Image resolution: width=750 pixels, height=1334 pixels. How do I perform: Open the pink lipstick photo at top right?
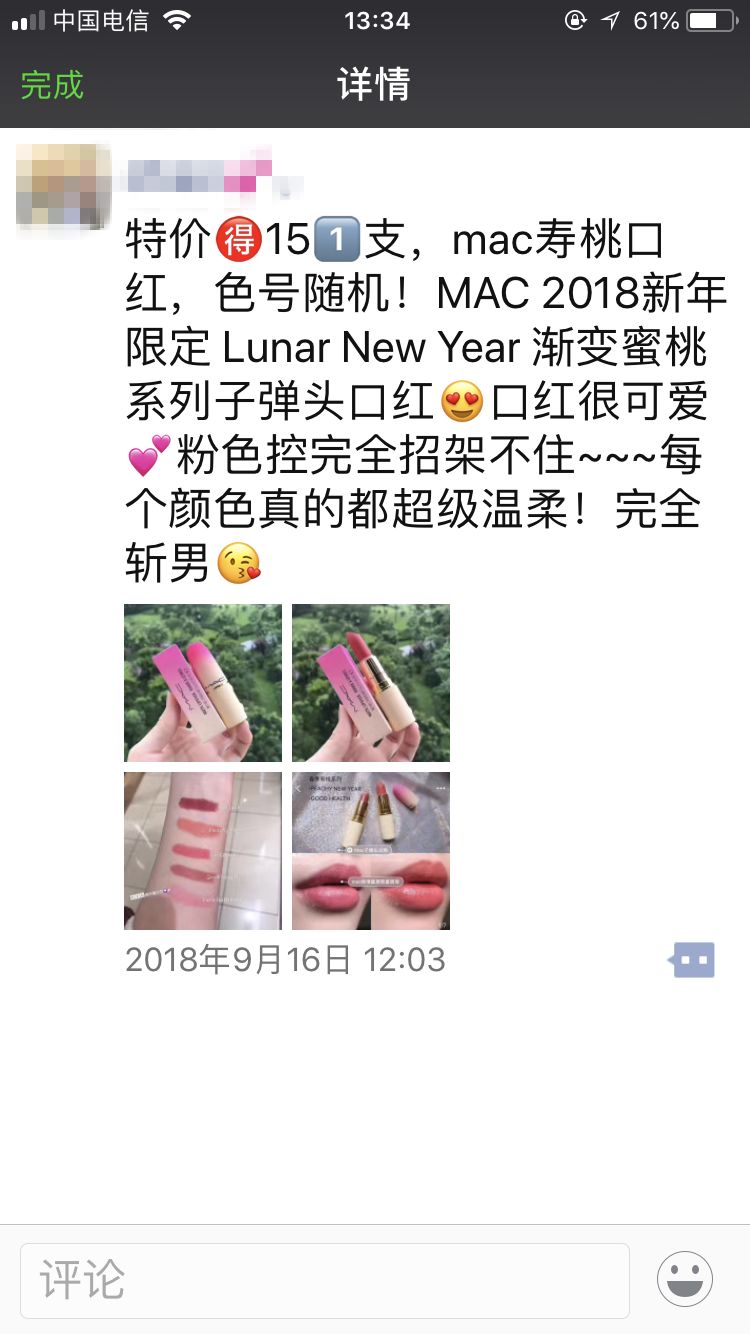coord(370,682)
